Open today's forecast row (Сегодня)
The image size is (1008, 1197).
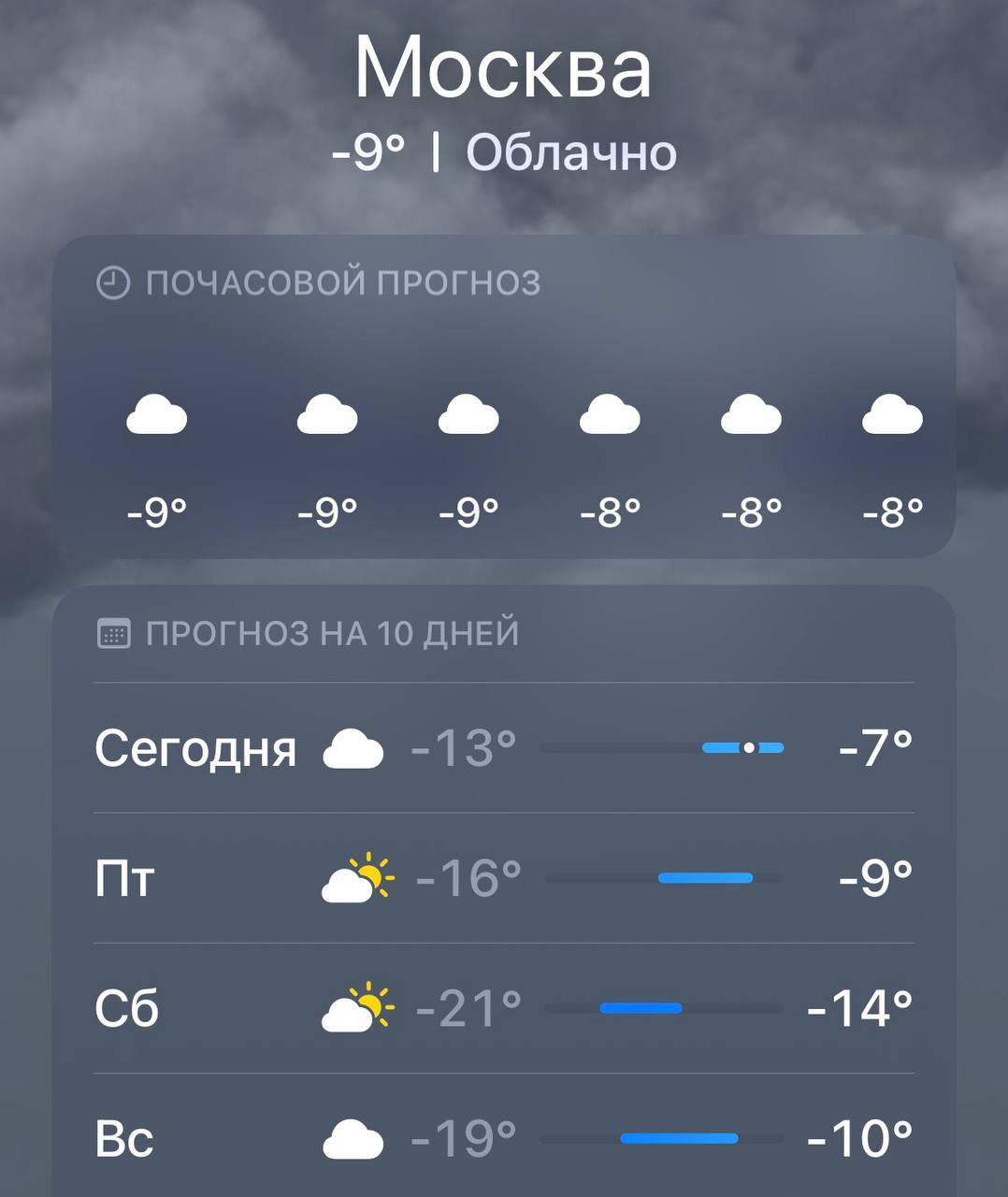click(x=503, y=748)
